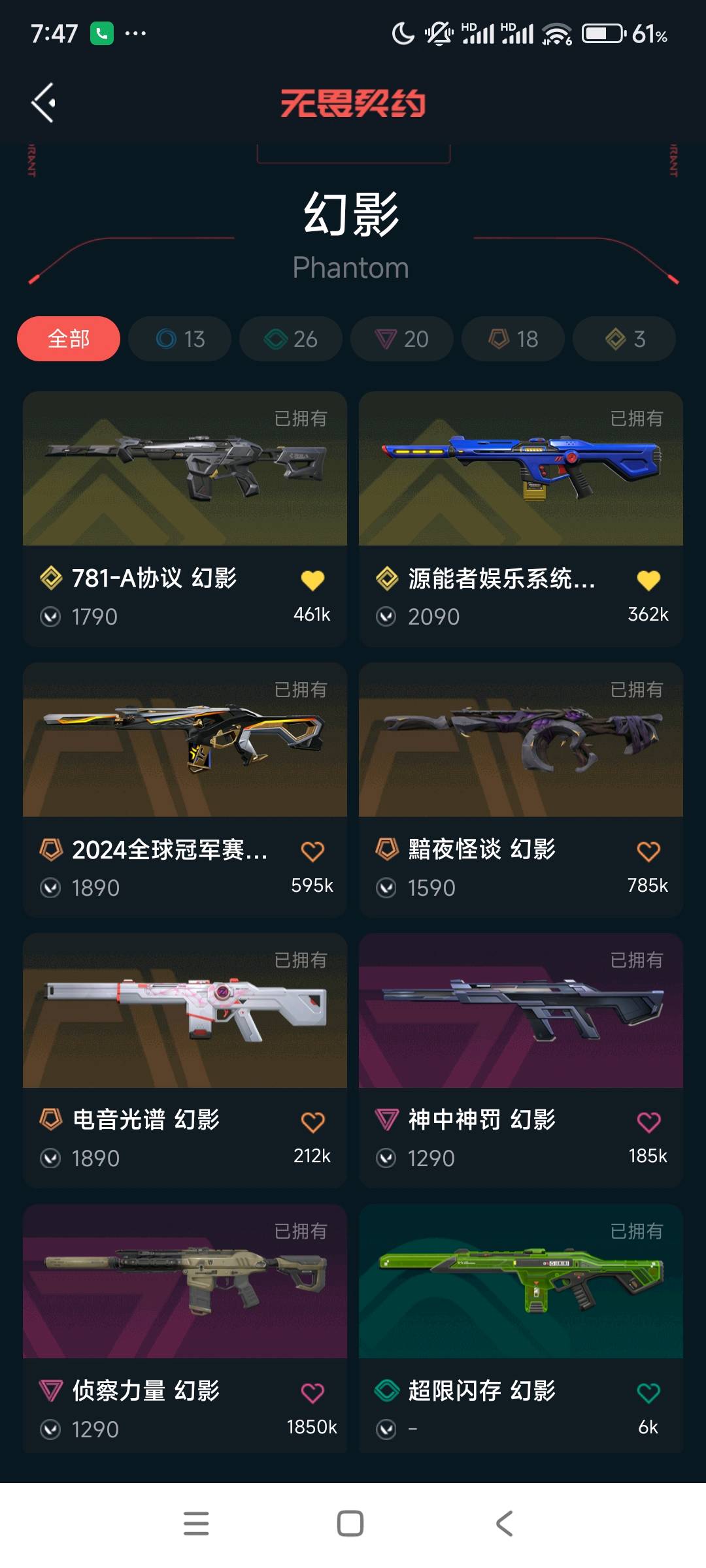Go back using the top-left arrow
The image size is (706, 1568).
[44, 103]
